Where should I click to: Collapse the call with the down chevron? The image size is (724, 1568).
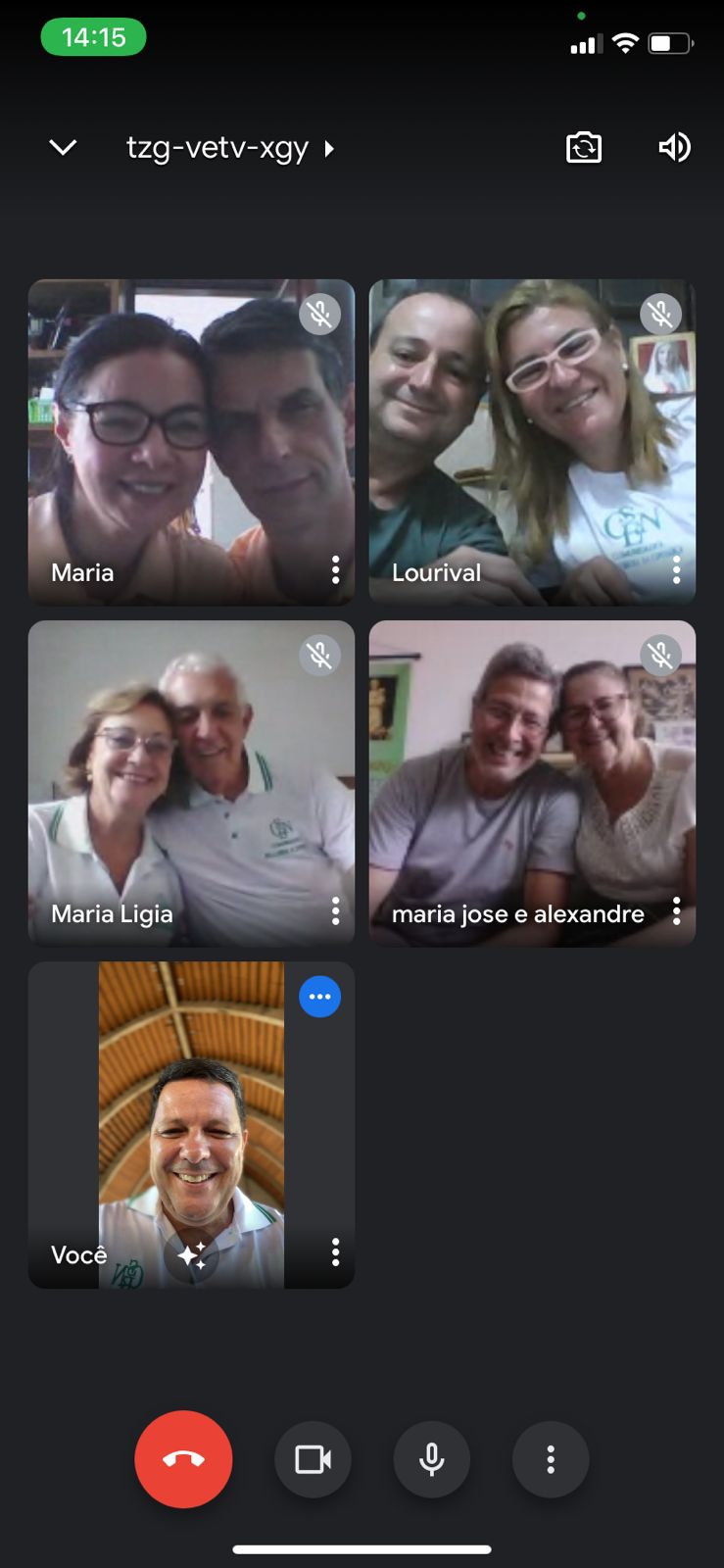pos(63,148)
